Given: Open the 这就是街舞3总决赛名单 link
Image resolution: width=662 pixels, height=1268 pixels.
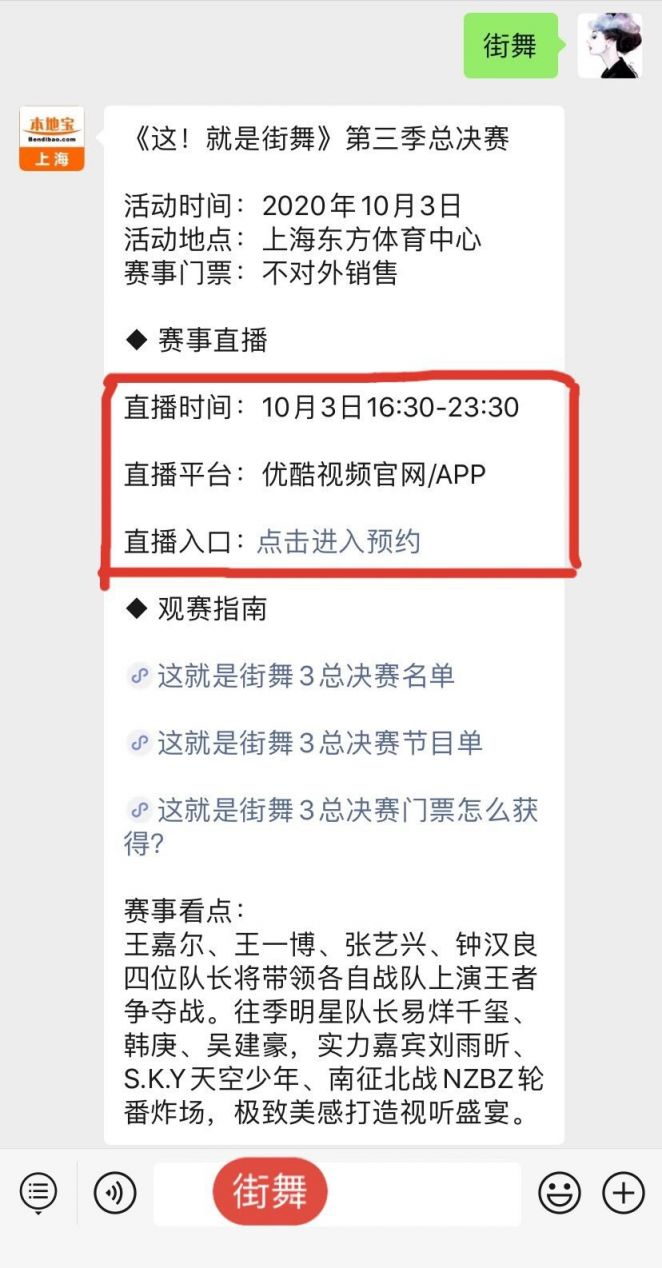Looking at the screenshot, I should (291, 676).
